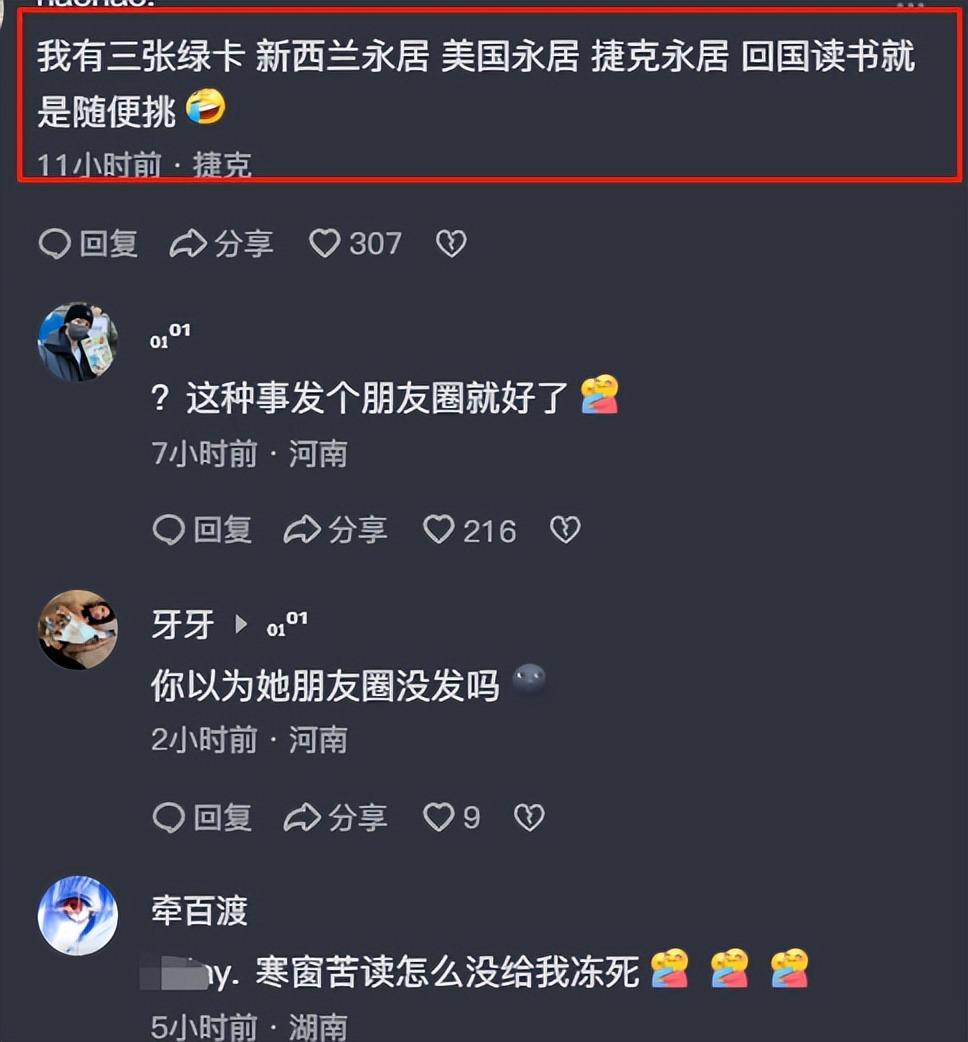This screenshot has width=968, height=1042.
Task: Like the comment with 307 likes
Action: point(325,243)
